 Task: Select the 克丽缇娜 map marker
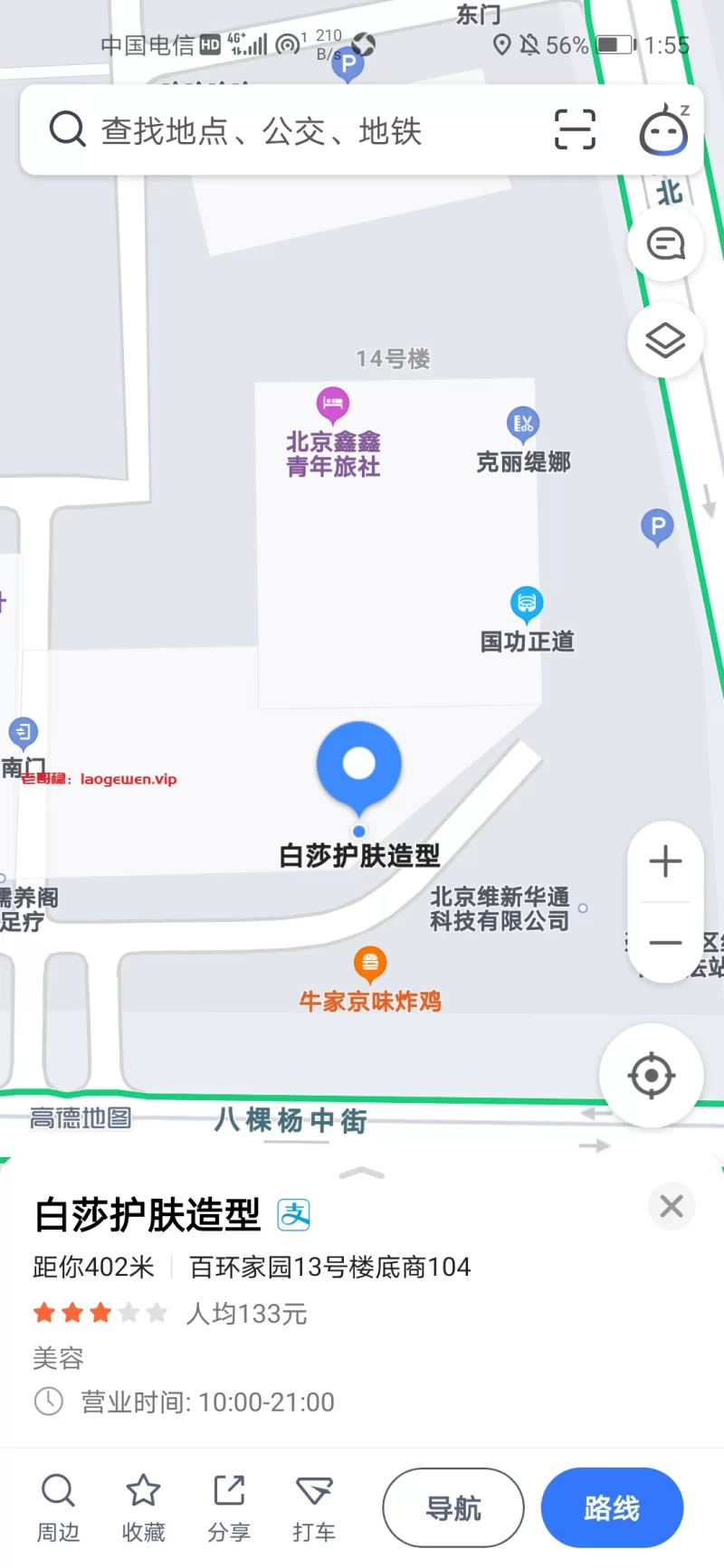coord(523,423)
